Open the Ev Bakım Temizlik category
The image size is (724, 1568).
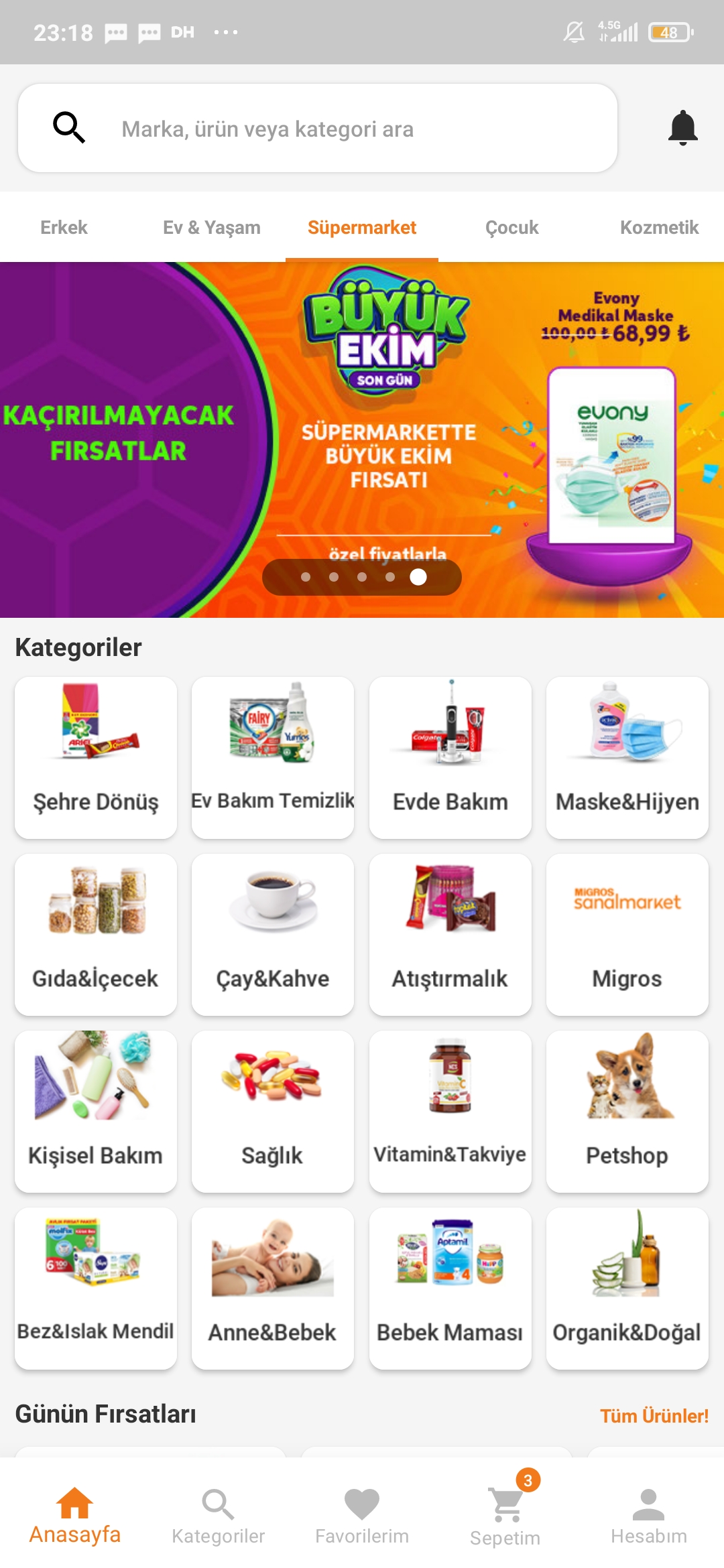(273, 757)
